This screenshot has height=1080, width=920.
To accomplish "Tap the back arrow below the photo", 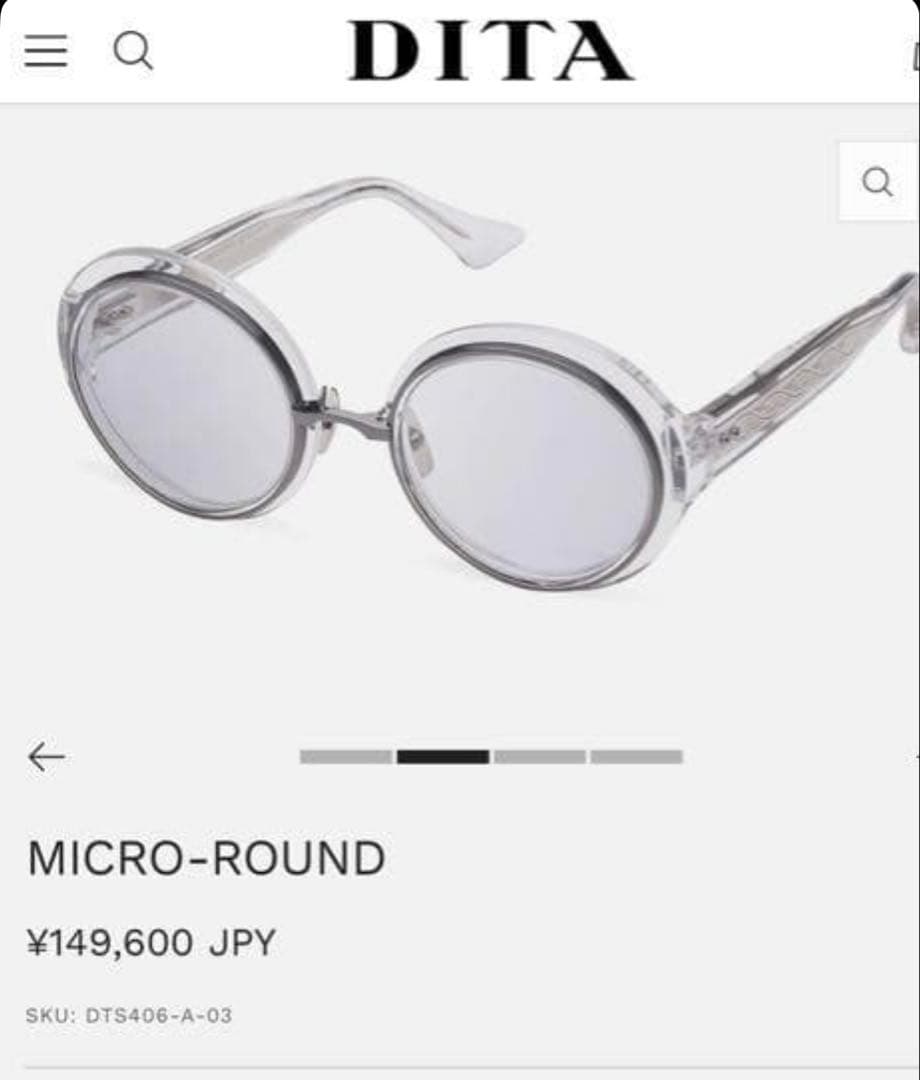I will click(x=46, y=758).
